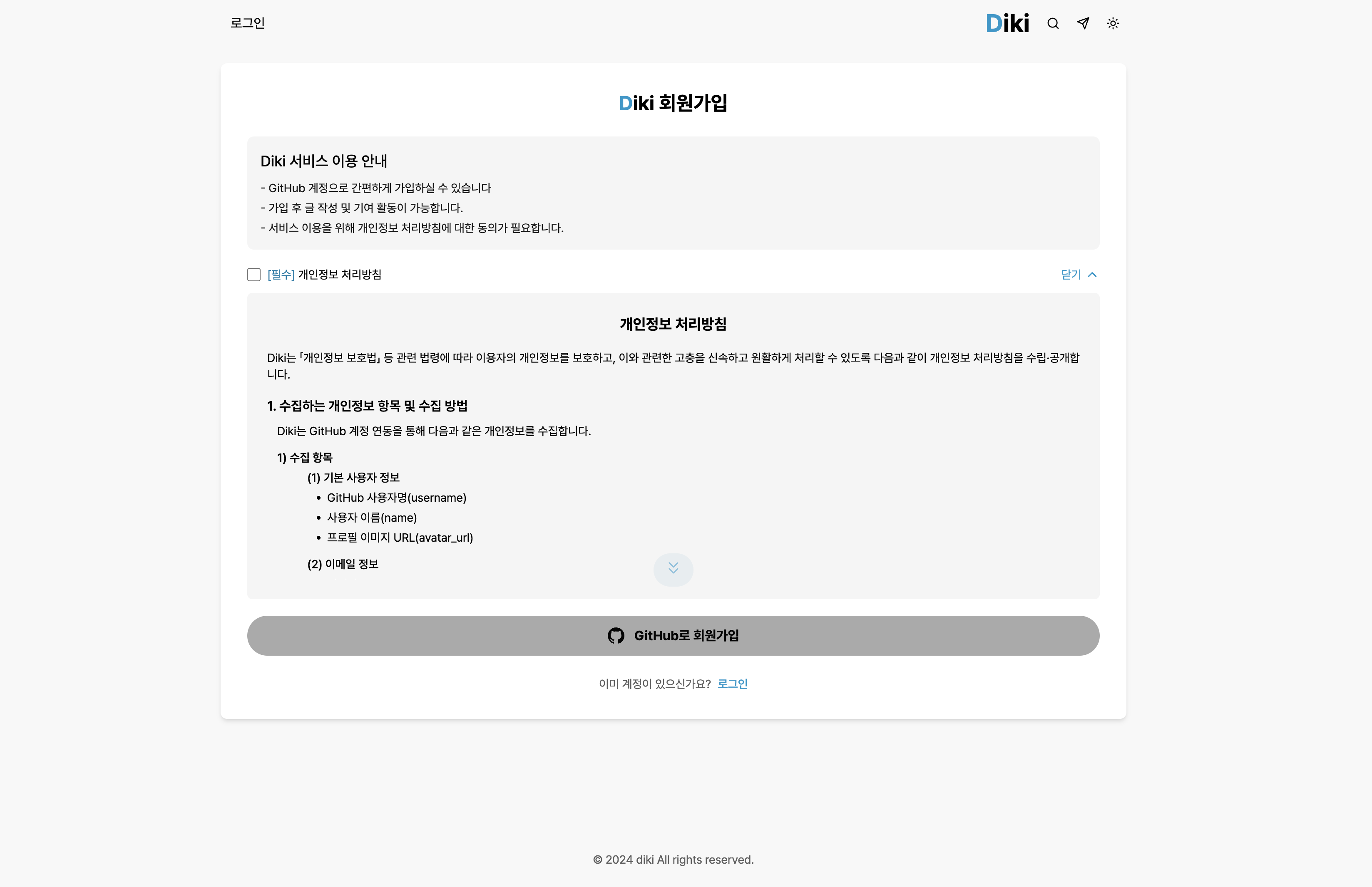Open the 로그인 link in the header
Viewport: 1372px width, 887px height.
click(x=247, y=23)
